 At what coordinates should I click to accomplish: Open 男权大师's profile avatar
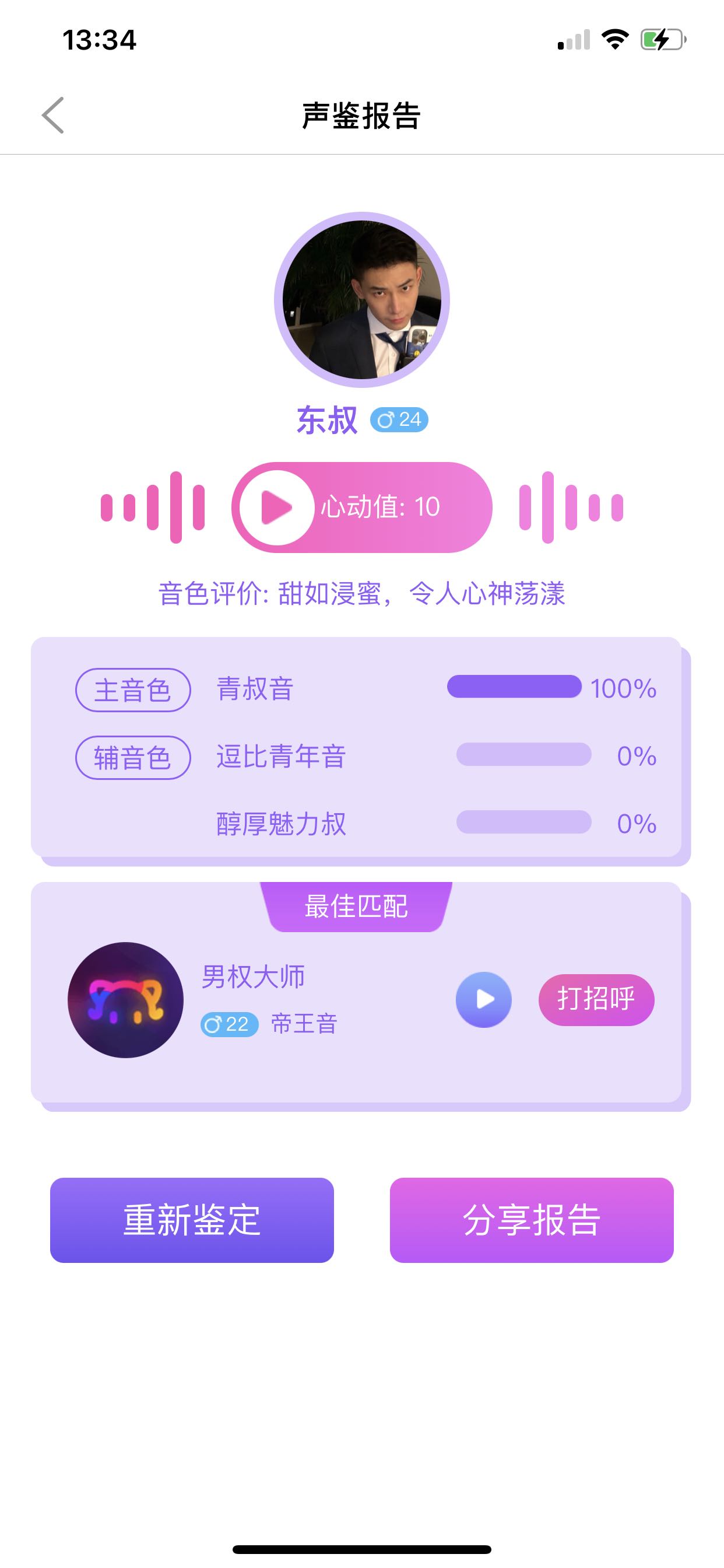pos(125,999)
